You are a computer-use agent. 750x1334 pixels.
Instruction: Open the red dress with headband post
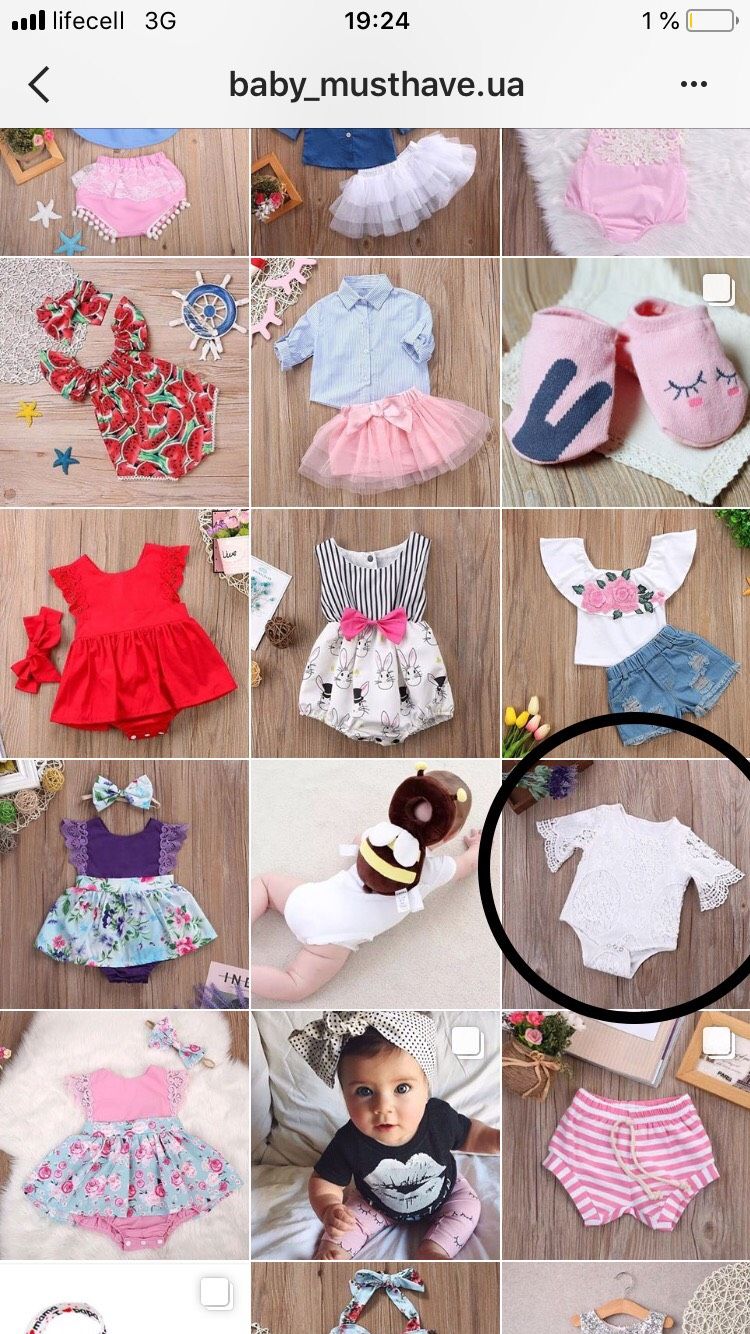[x=124, y=633]
